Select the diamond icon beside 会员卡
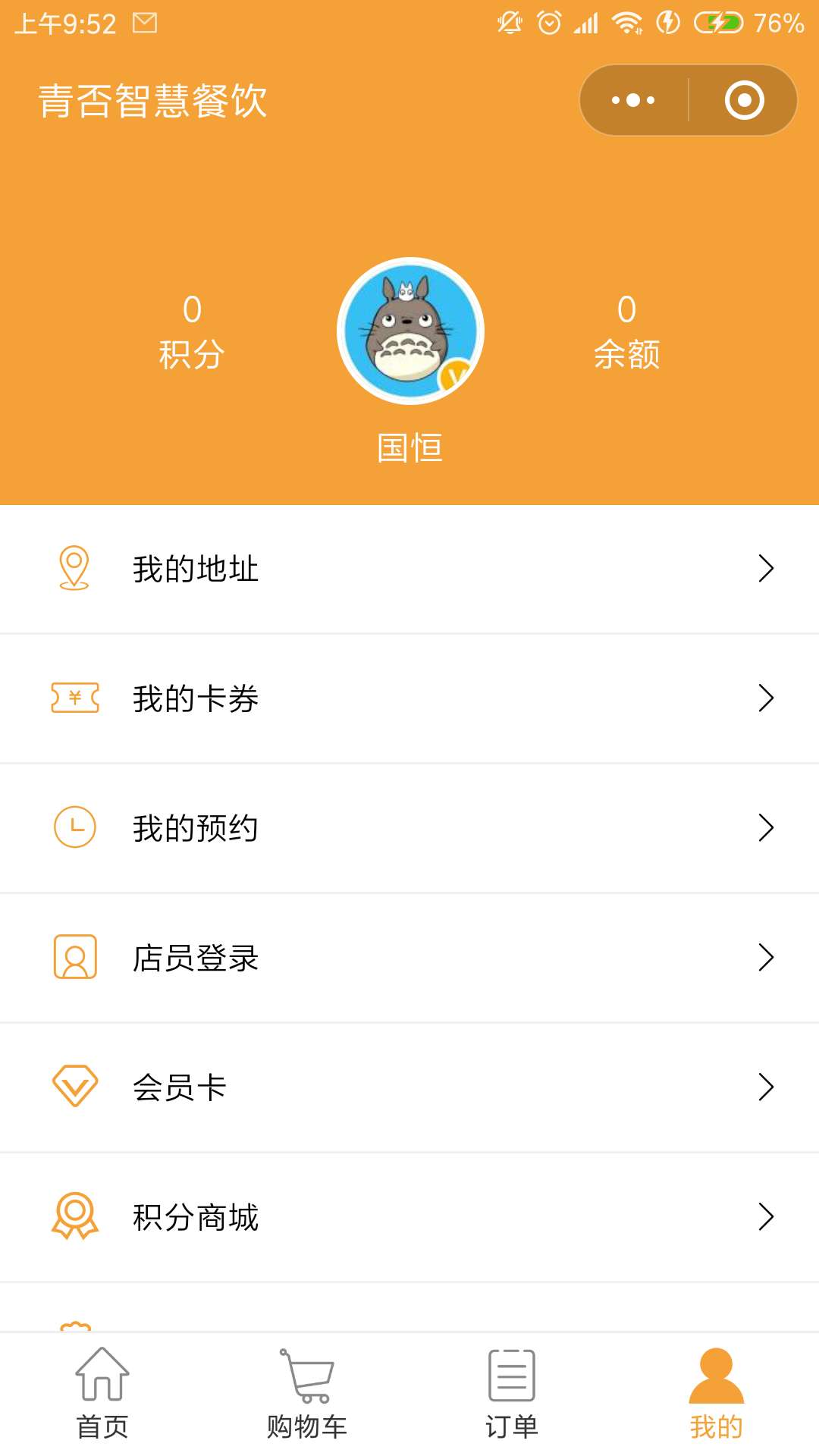This screenshot has height=1456, width=819. (x=74, y=1087)
